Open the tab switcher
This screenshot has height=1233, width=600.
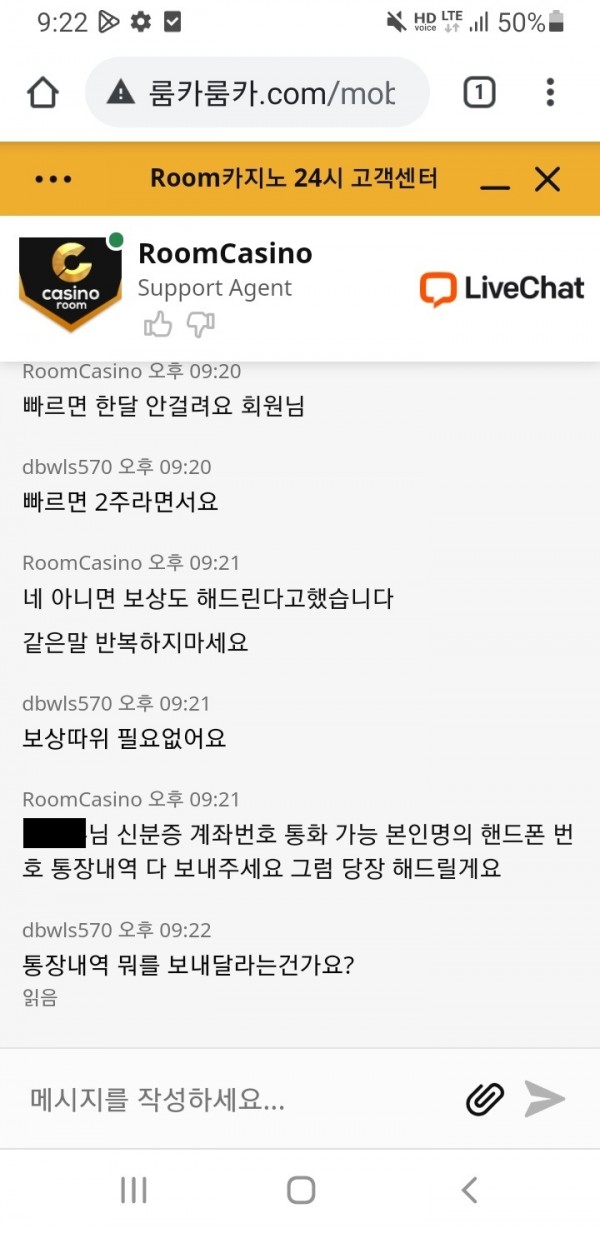click(x=479, y=93)
